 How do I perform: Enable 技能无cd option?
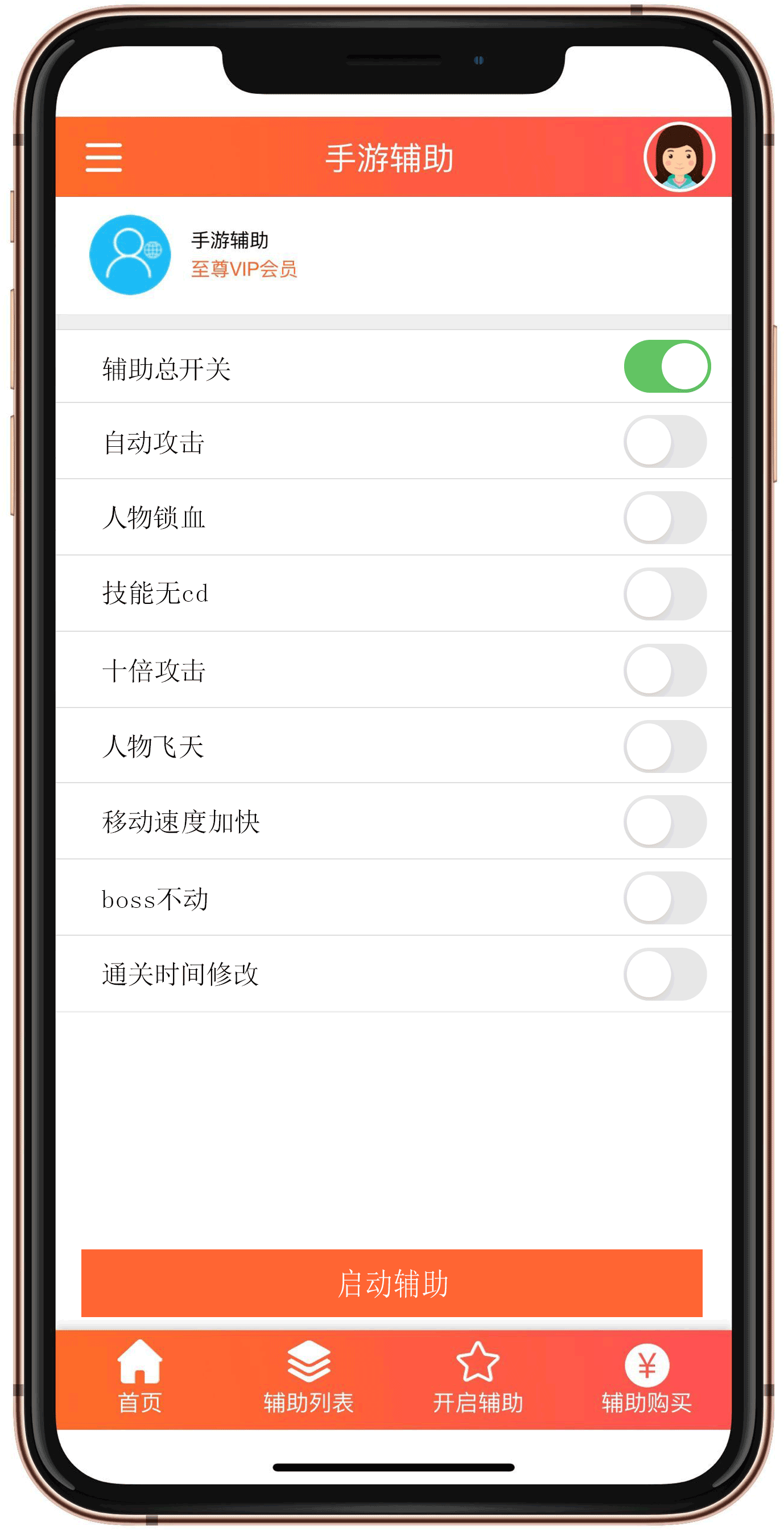pos(665,594)
